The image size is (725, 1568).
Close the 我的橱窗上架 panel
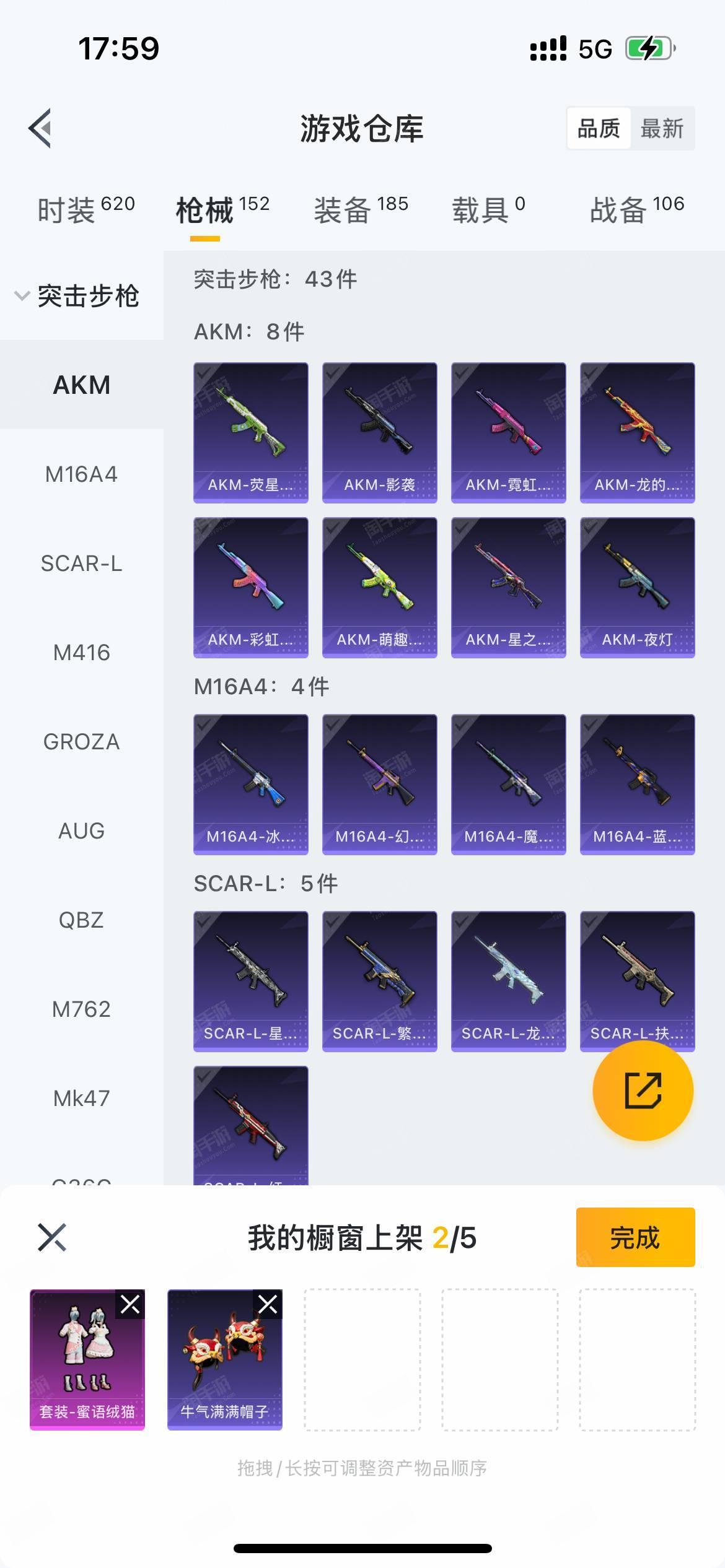point(52,1237)
